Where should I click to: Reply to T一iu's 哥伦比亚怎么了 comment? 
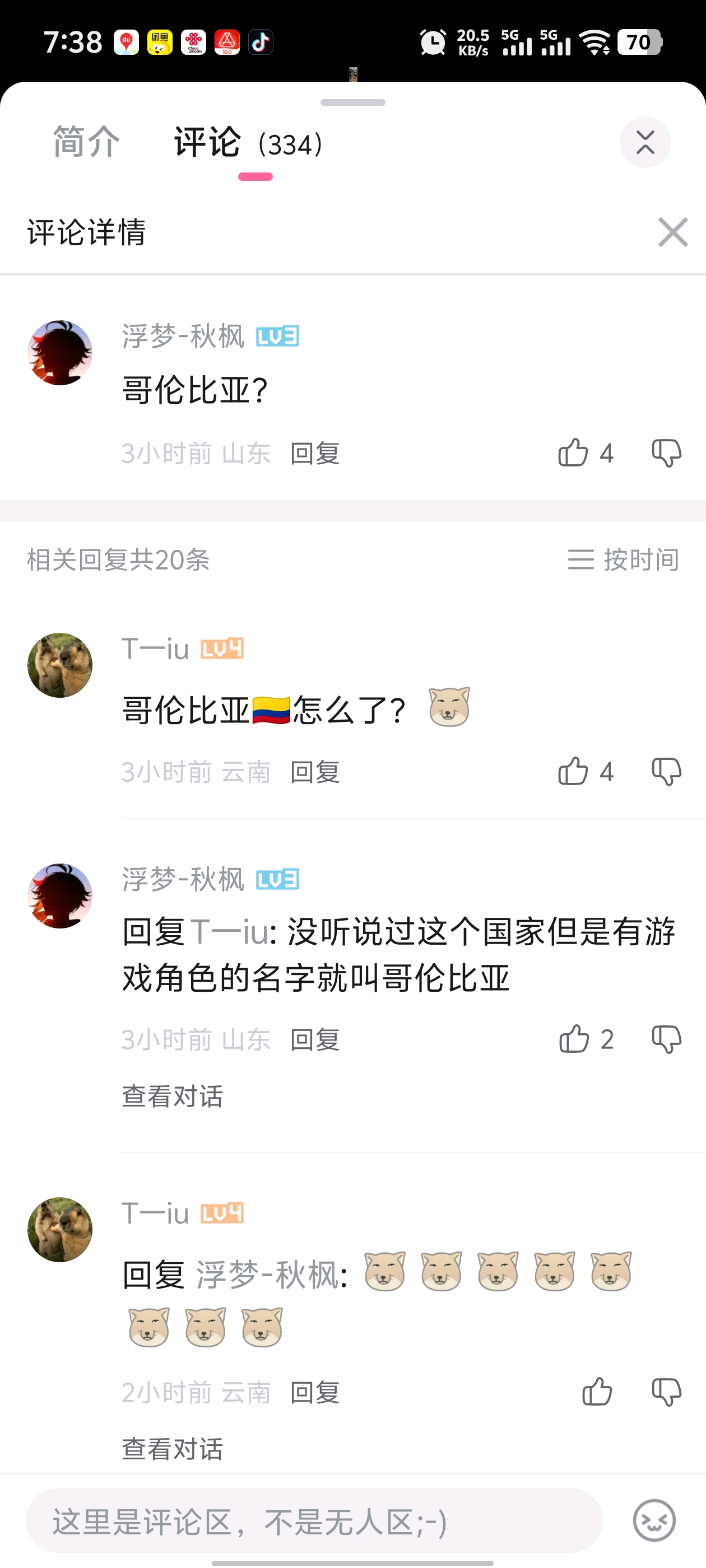[314, 772]
